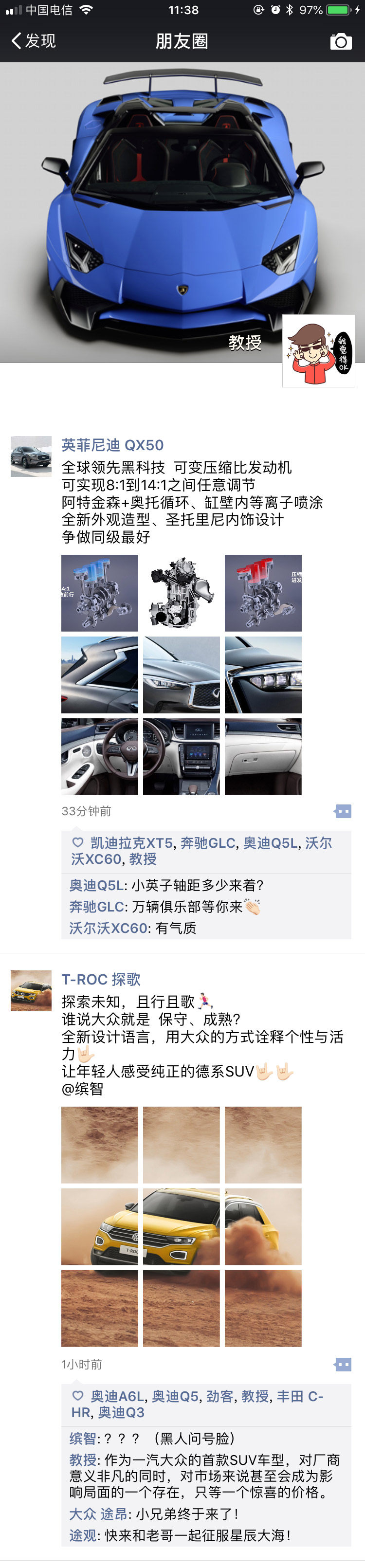The image size is (365, 1568).
Task: Open 沃尔沃XC60's profile from its comment
Action: 108,928
